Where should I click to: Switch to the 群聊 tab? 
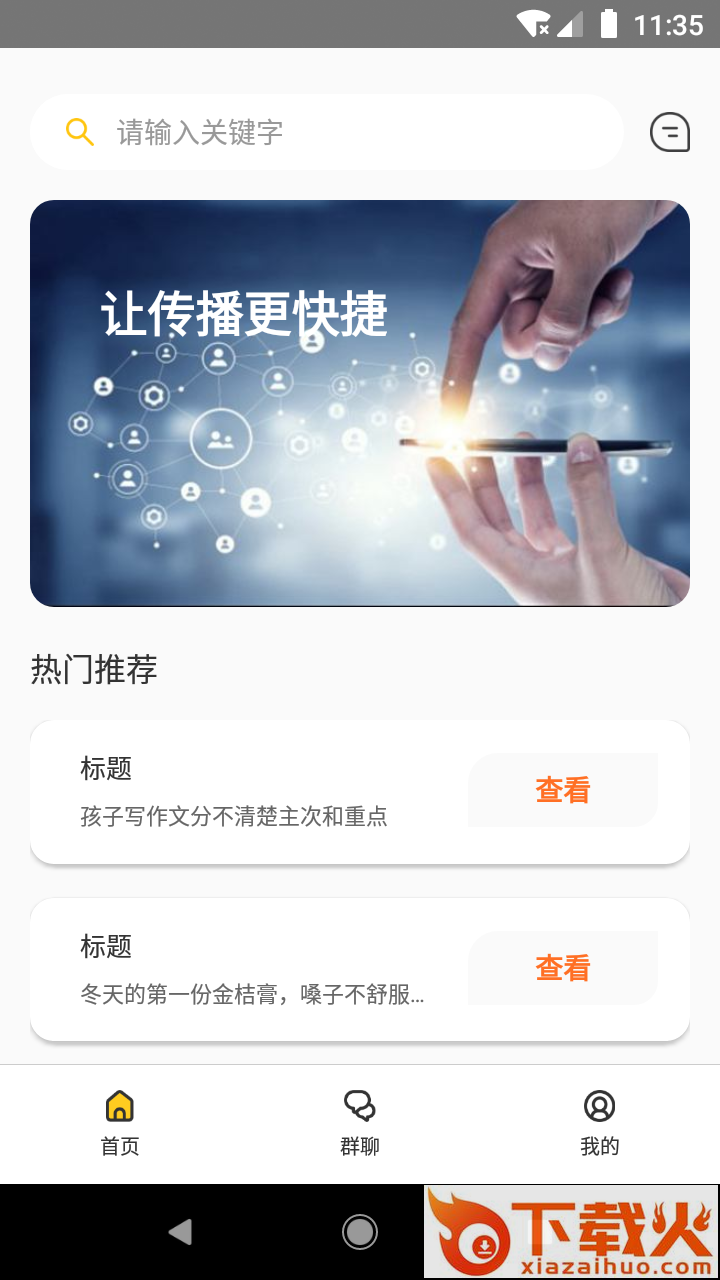(360, 1124)
